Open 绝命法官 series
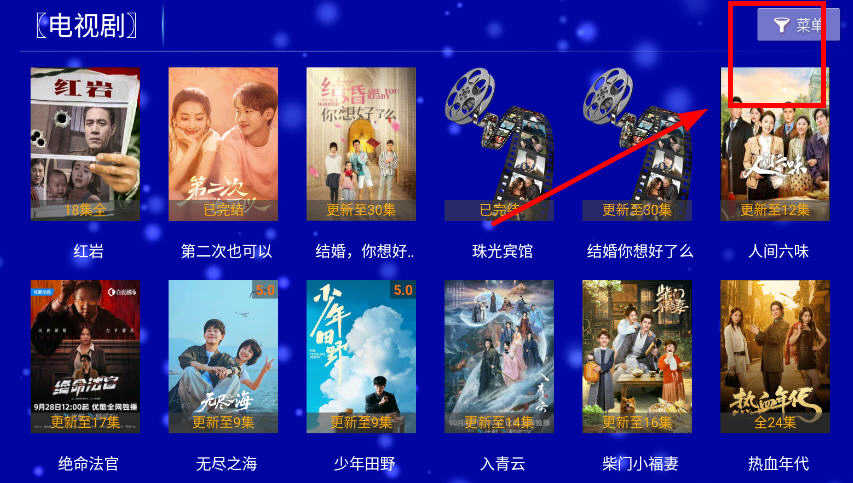The image size is (853, 483). pos(85,356)
